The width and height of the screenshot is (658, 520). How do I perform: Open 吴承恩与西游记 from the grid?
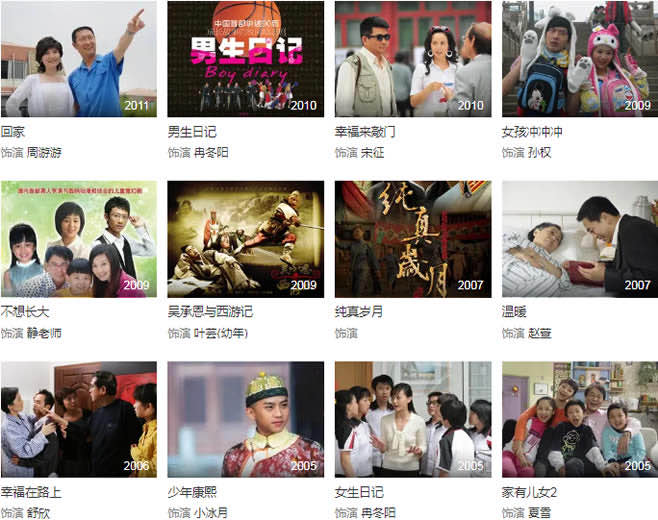[x=245, y=239]
